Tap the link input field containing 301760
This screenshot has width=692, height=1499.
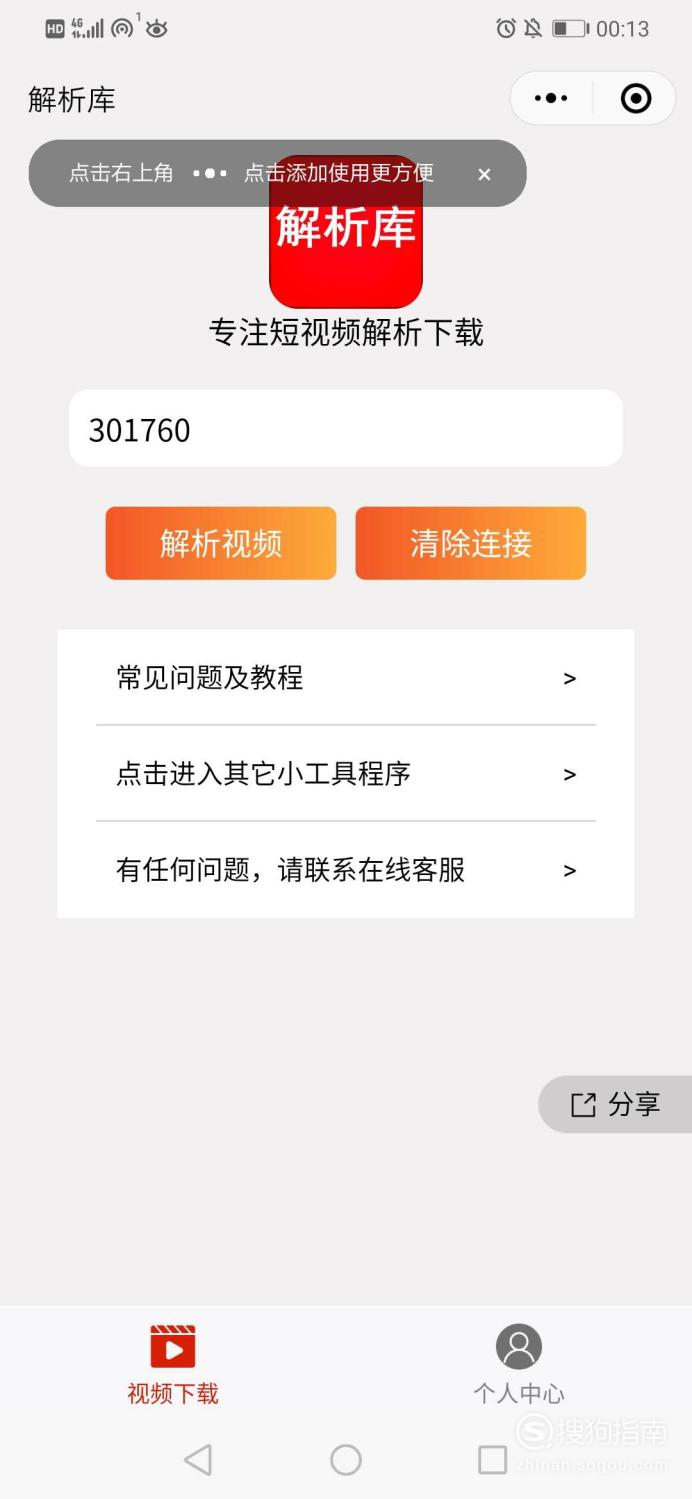[x=346, y=428]
